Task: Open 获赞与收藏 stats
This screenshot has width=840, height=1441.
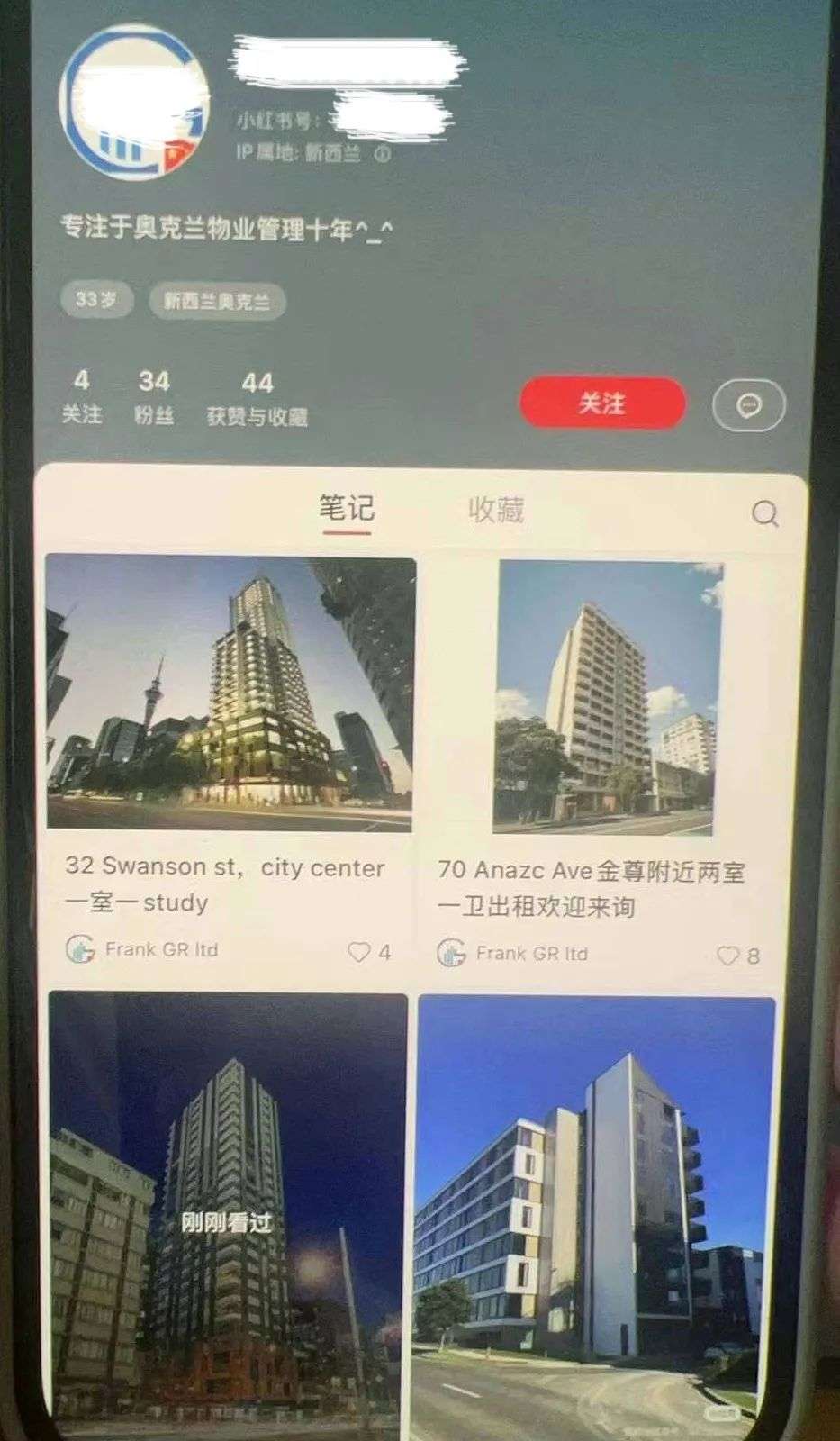Action: tap(257, 398)
